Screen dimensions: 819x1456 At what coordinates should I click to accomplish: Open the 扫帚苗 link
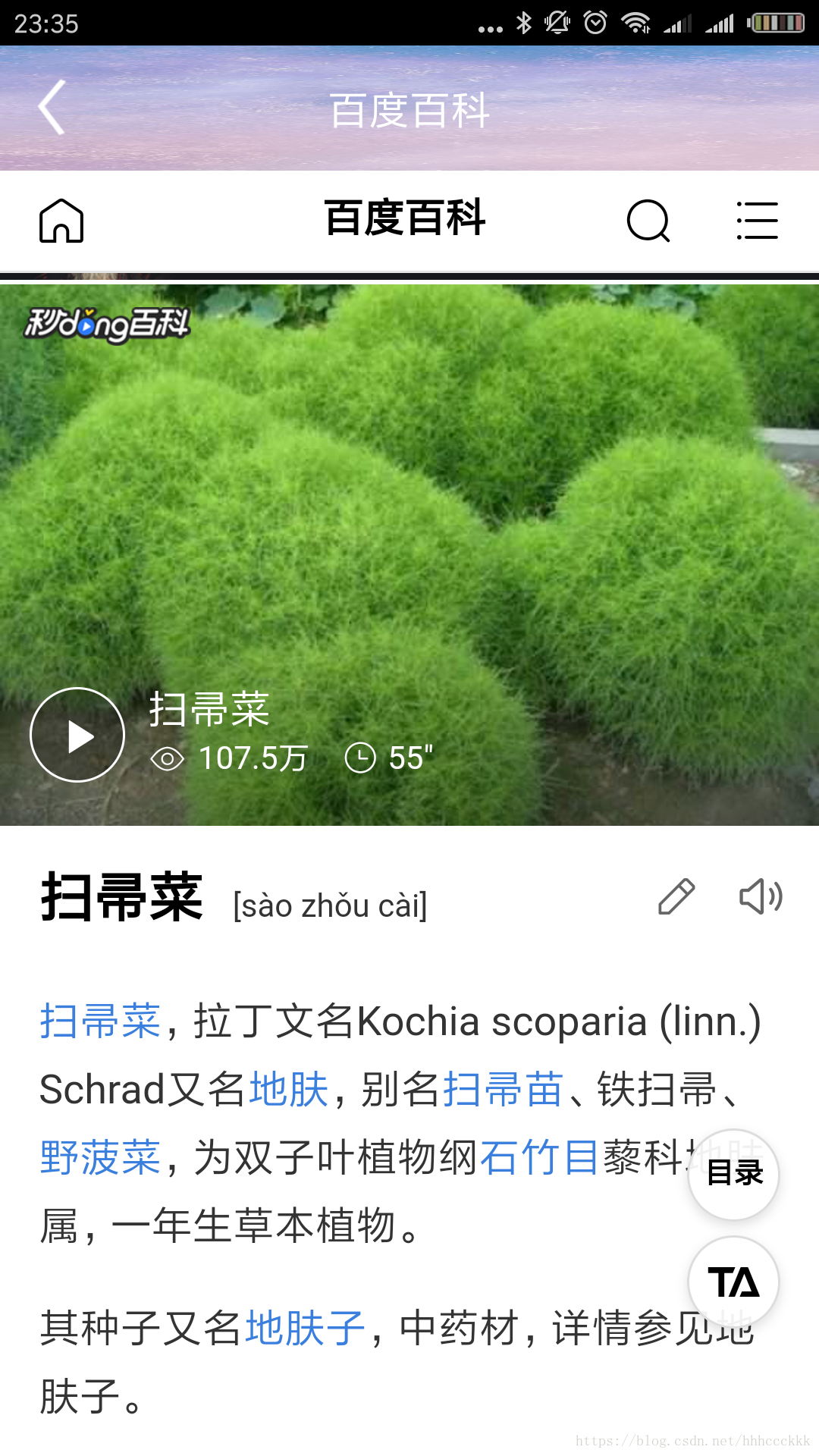click(x=503, y=1090)
